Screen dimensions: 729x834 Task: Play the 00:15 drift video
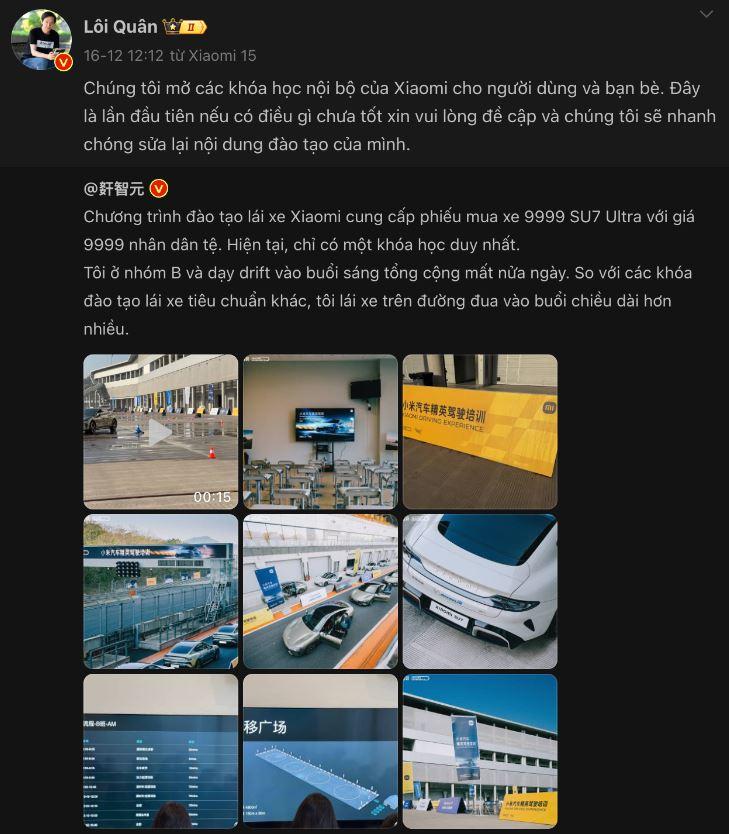tap(160, 432)
